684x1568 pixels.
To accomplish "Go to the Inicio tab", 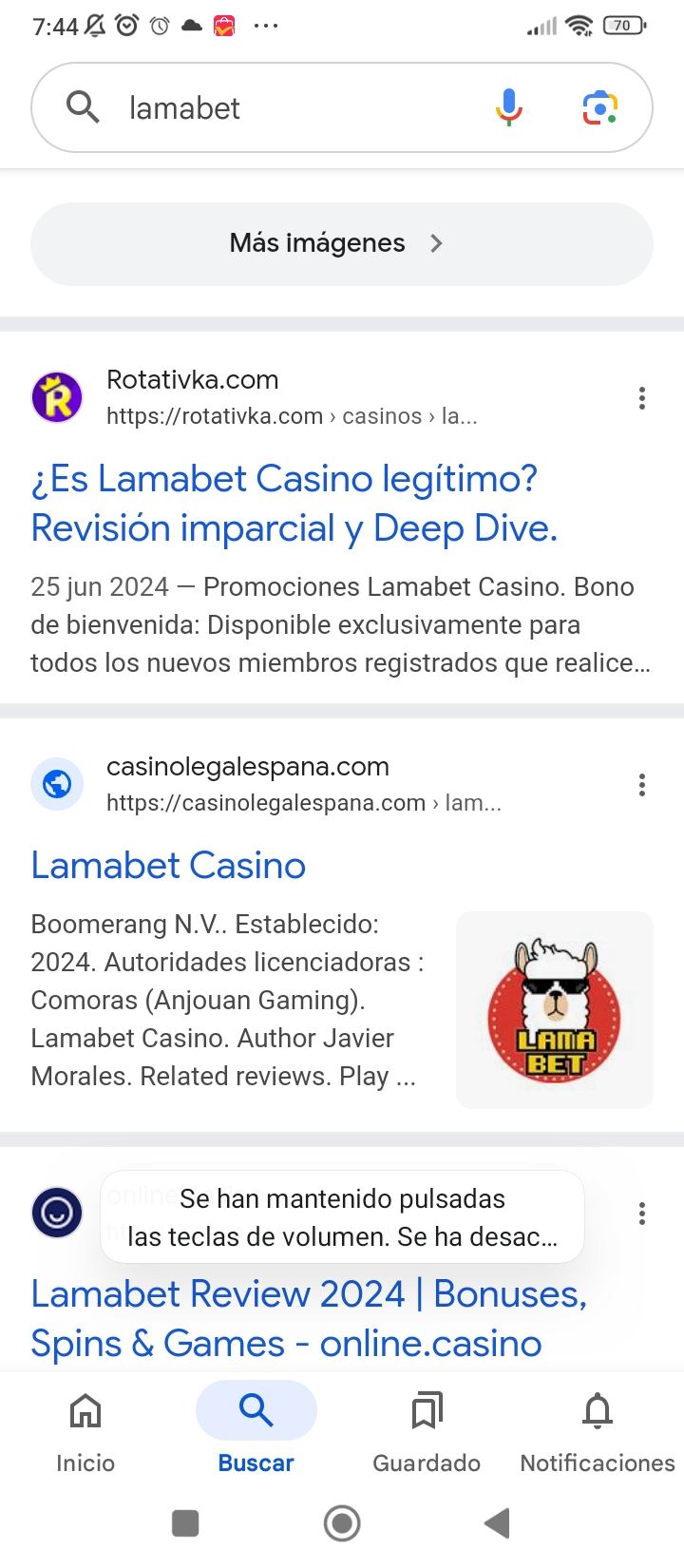I will [x=85, y=1430].
